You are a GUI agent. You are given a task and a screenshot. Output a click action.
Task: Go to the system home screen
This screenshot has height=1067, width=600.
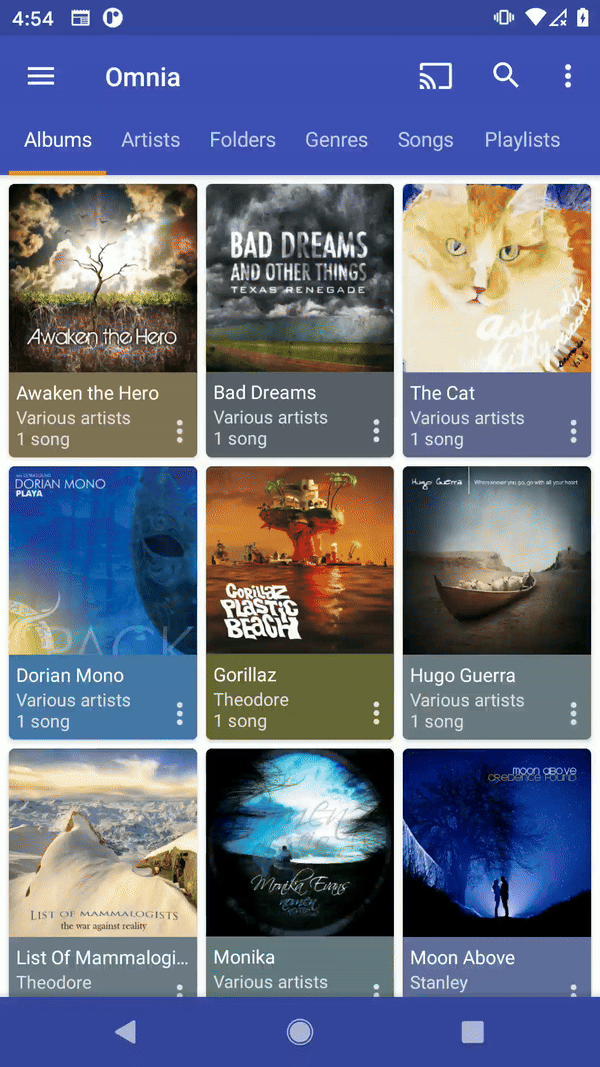click(300, 1032)
